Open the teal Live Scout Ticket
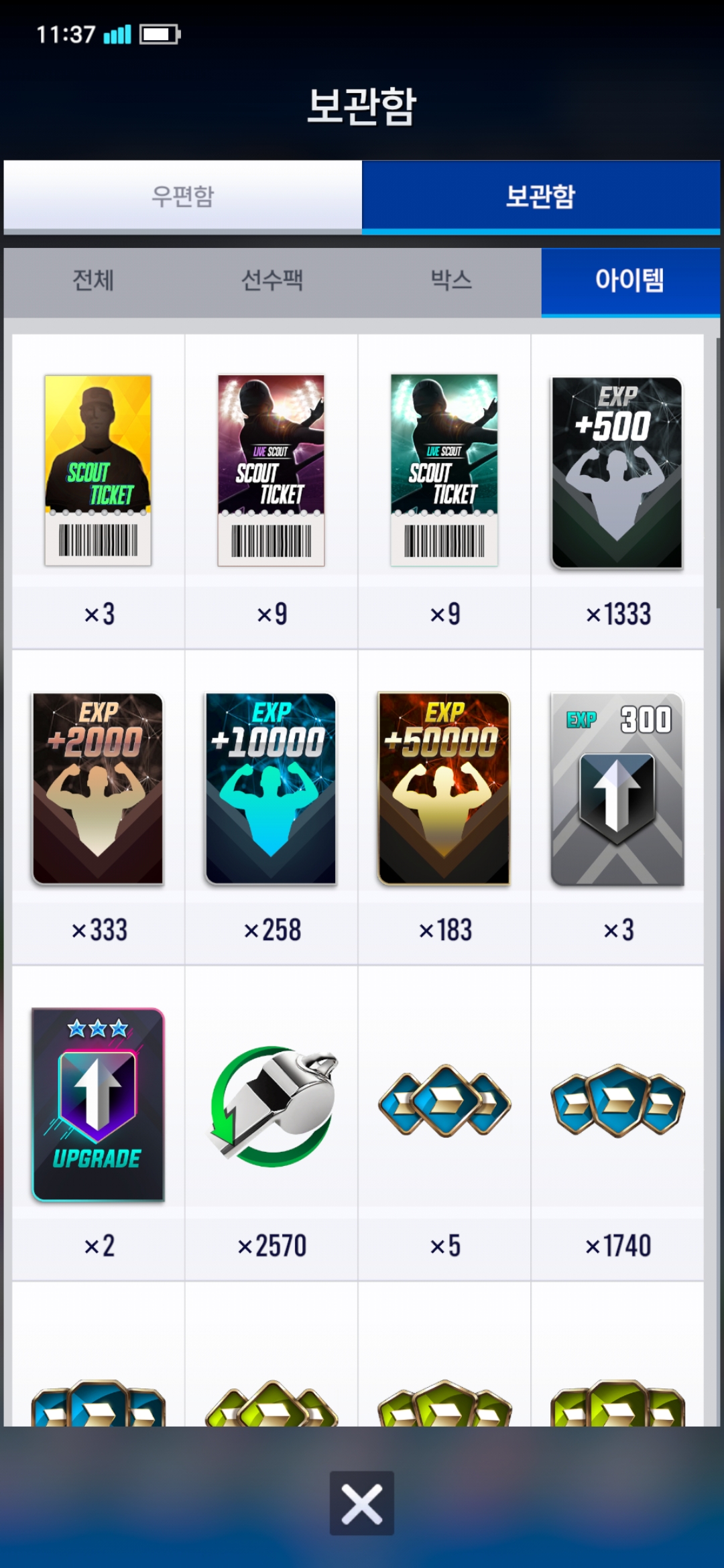This screenshot has width=724, height=1568. [x=444, y=470]
